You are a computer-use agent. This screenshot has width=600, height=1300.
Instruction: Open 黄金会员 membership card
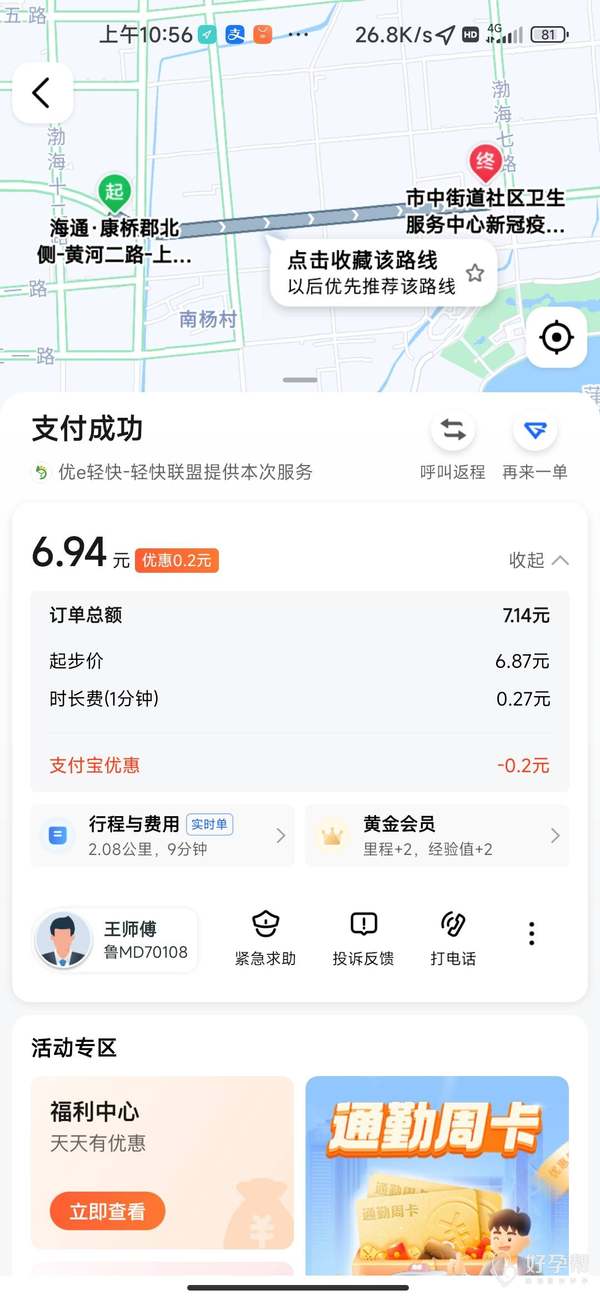437,835
